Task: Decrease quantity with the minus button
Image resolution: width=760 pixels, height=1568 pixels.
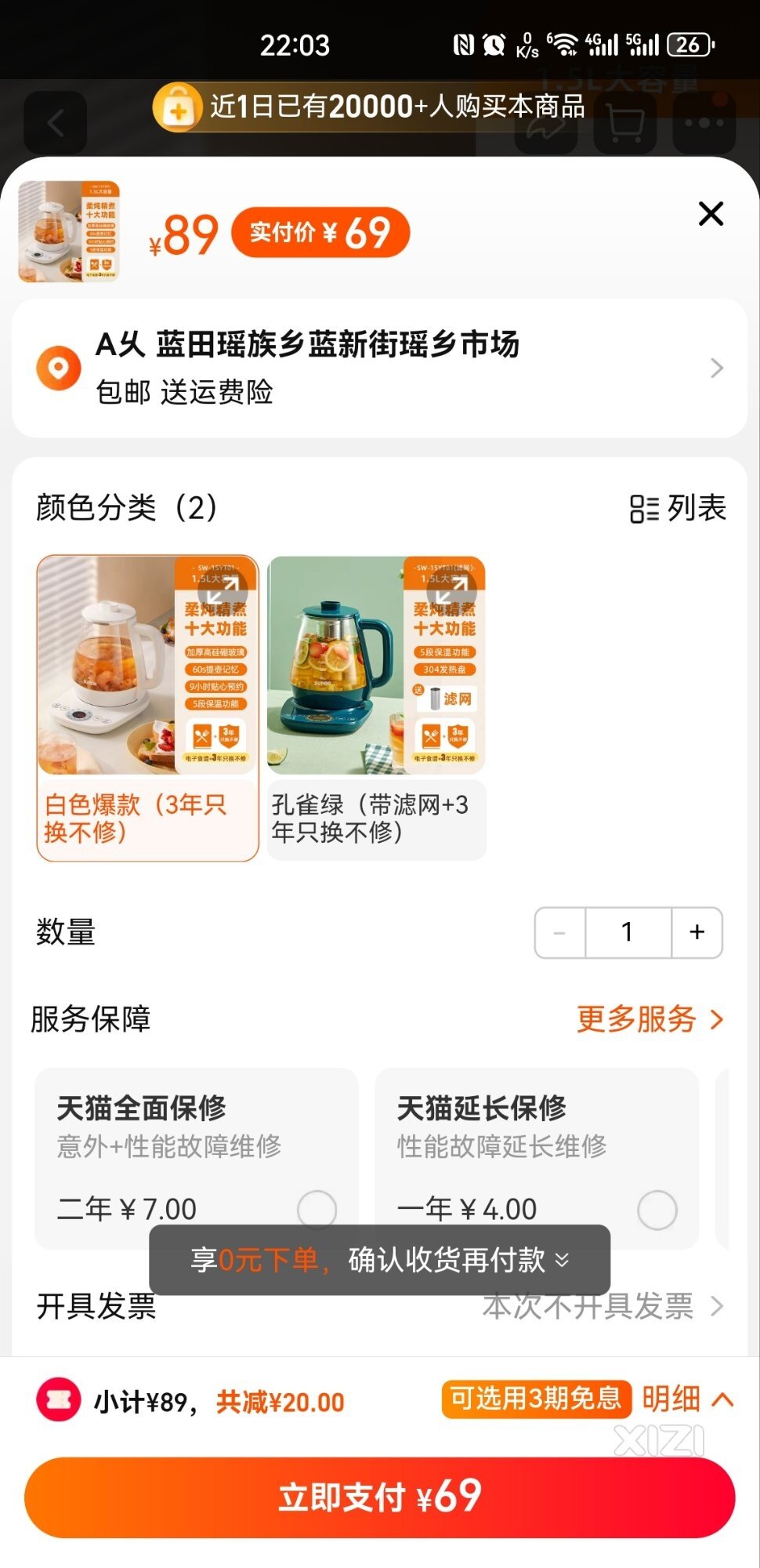Action: coord(559,932)
